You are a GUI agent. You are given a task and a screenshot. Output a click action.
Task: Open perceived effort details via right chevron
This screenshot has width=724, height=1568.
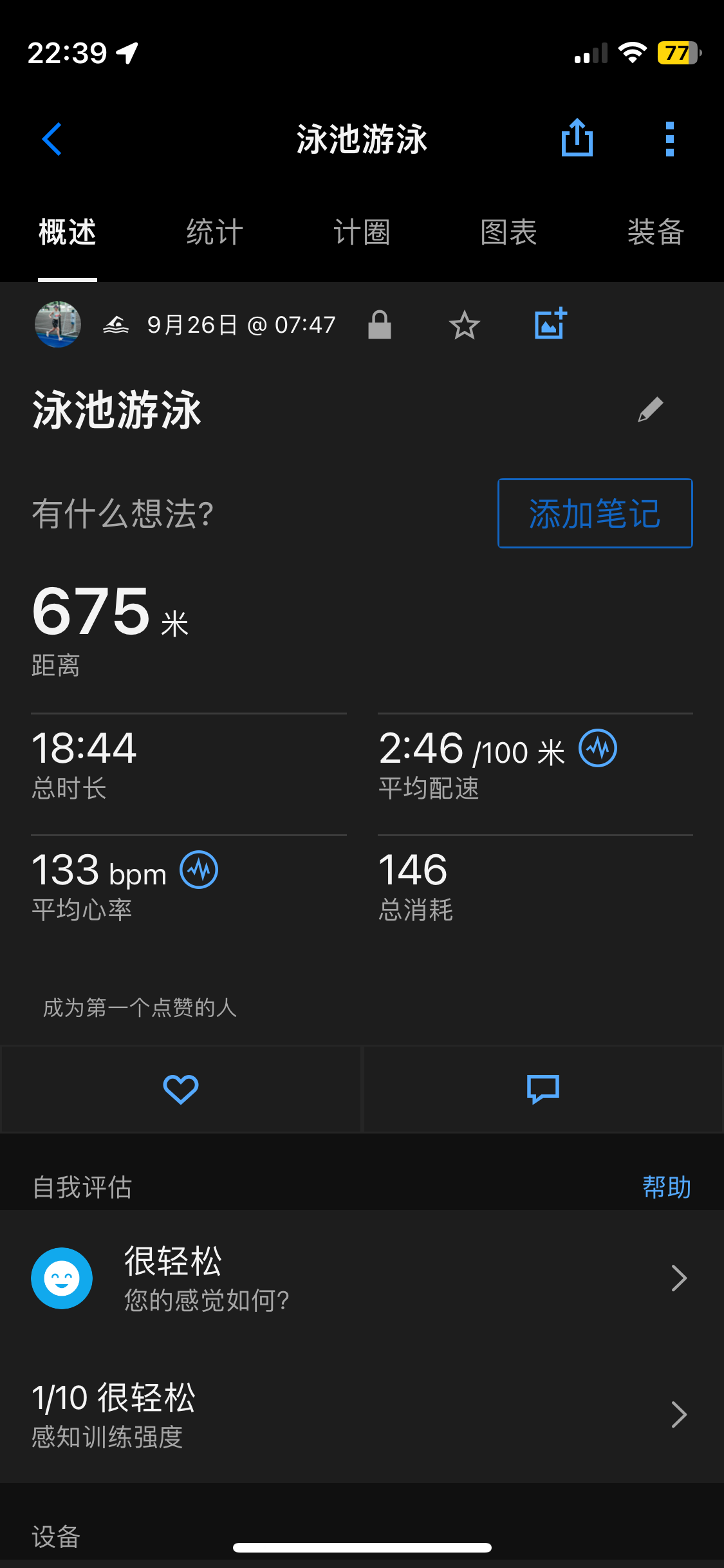coord(679,1414)
